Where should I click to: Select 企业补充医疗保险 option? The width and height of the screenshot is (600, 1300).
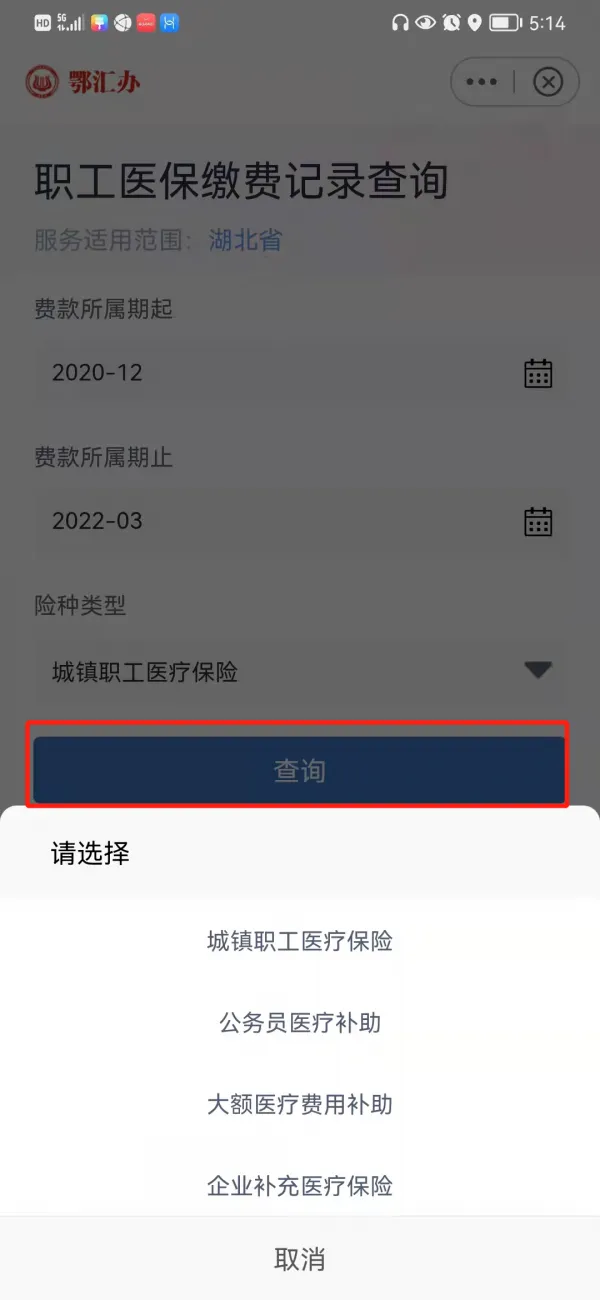(300, 1186)
